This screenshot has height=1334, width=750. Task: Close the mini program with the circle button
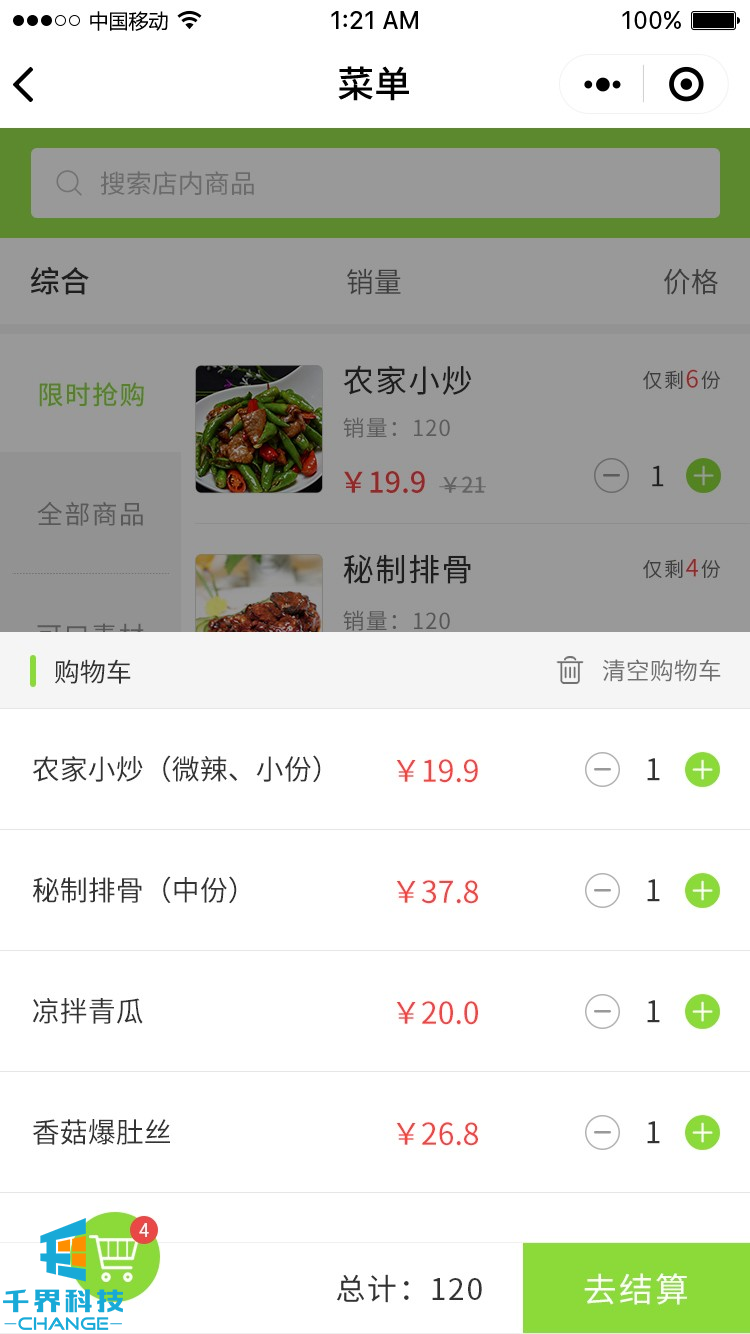click(686, 85)
